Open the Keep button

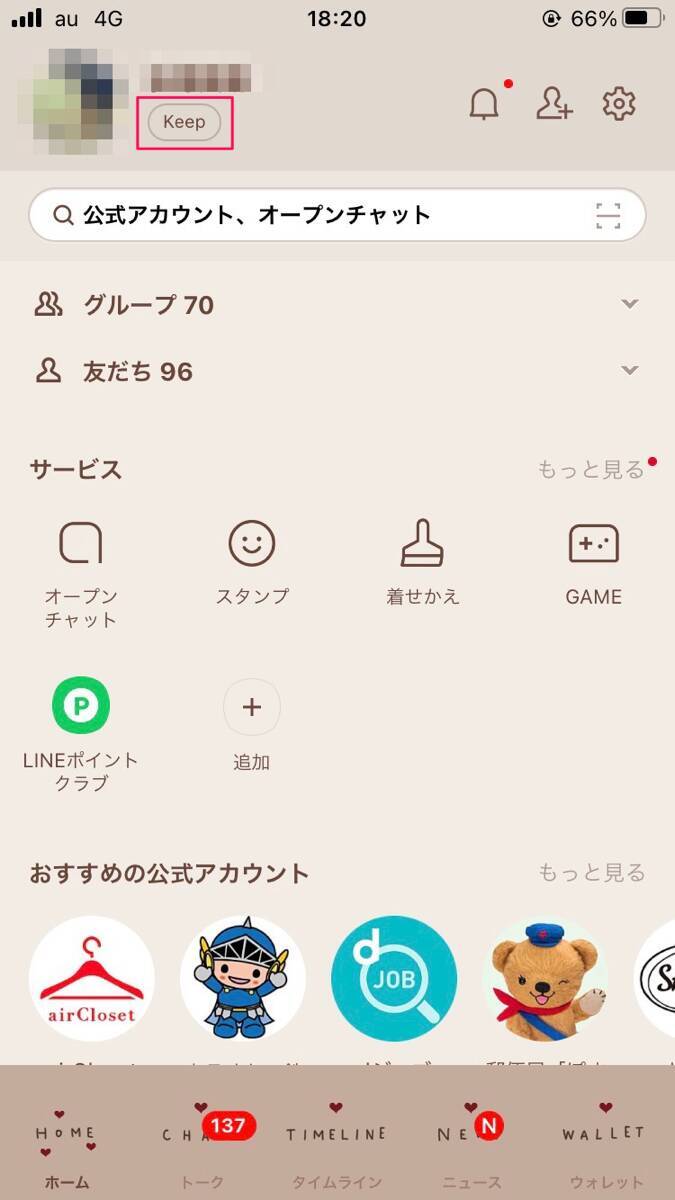(x=184, y=122)
